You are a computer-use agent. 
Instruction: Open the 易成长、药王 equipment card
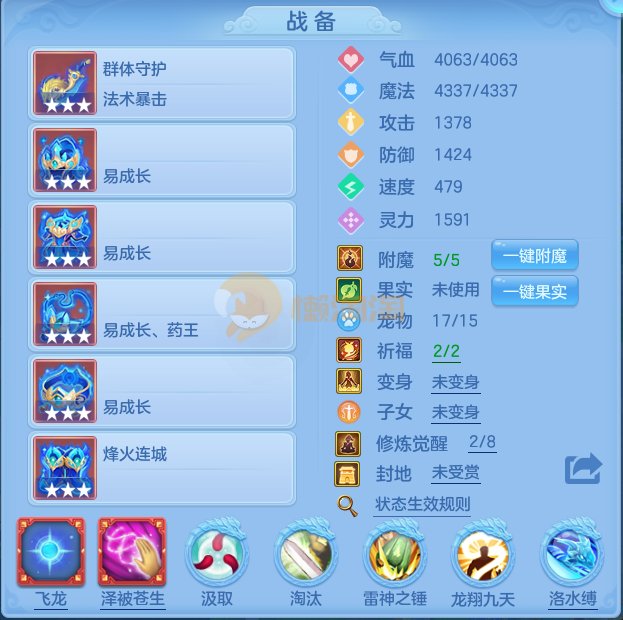[x=162, y=315]
